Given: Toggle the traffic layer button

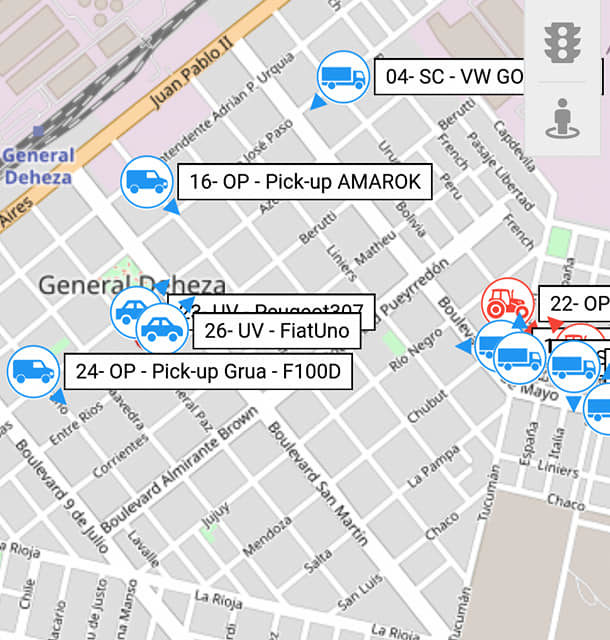Looking at the screenshot, I should click(563, 43).
